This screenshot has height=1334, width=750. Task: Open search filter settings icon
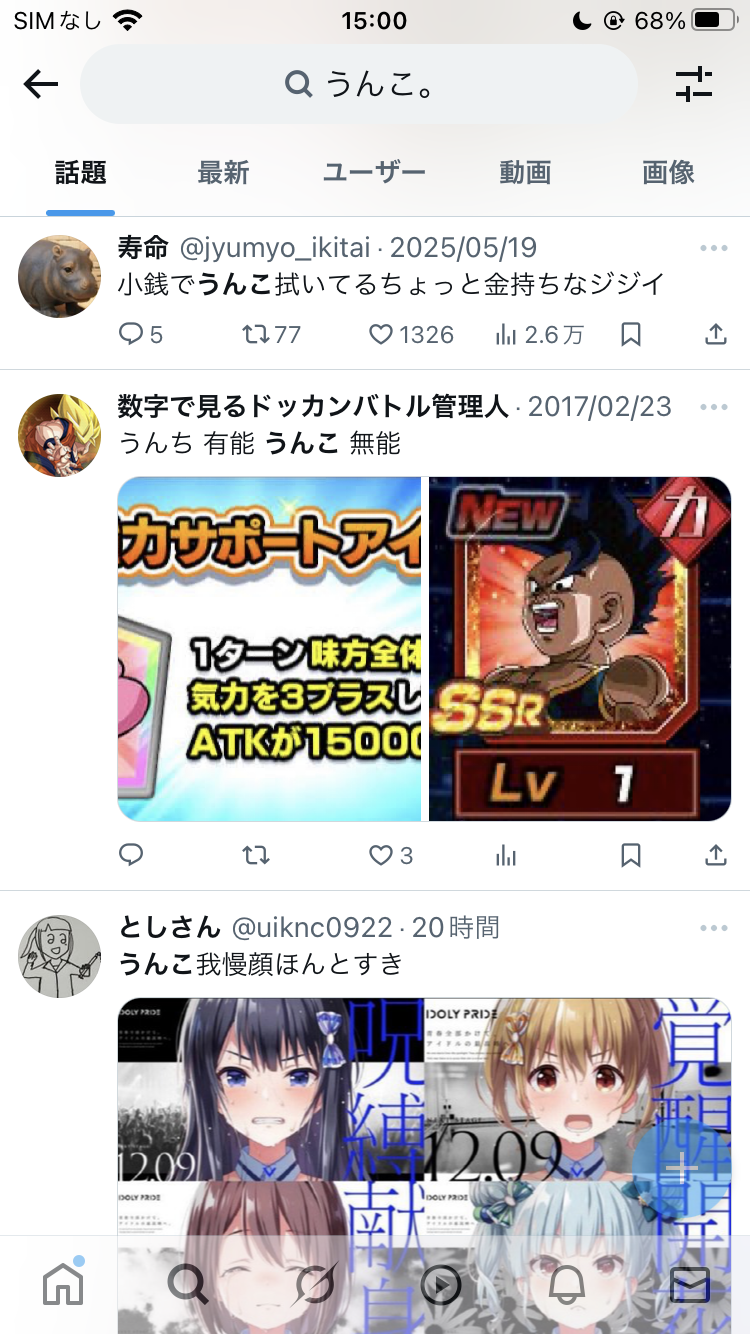[x=693, y=85]
